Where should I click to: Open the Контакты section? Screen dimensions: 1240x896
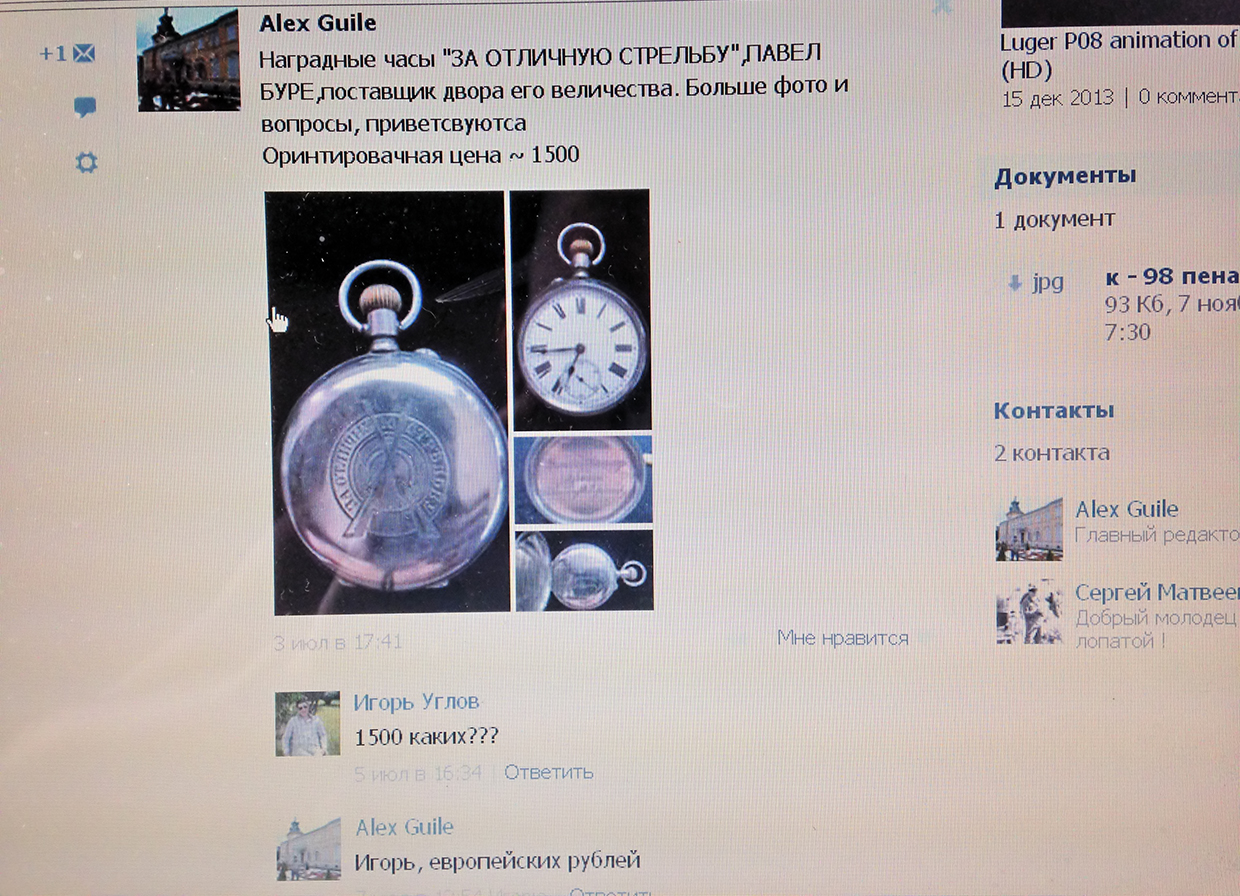[x=1053, y=411]
